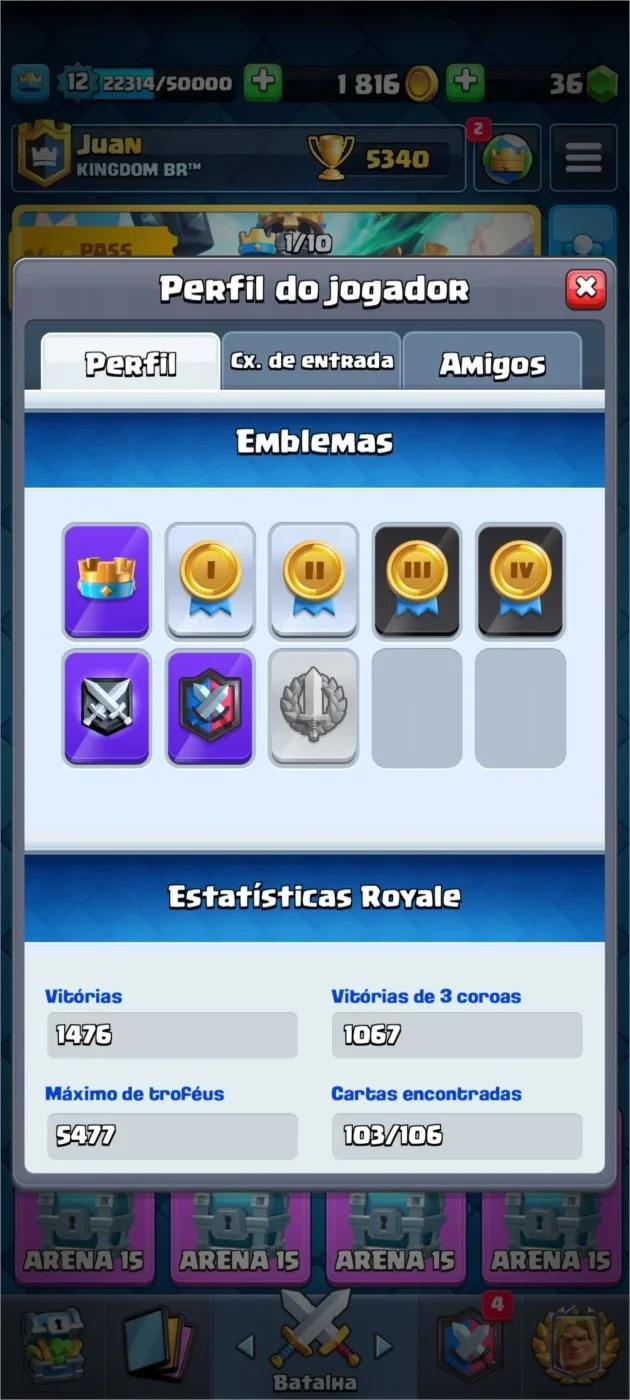
Task: Switch to the Amigos tab
Action: click(x=492, y=362)
